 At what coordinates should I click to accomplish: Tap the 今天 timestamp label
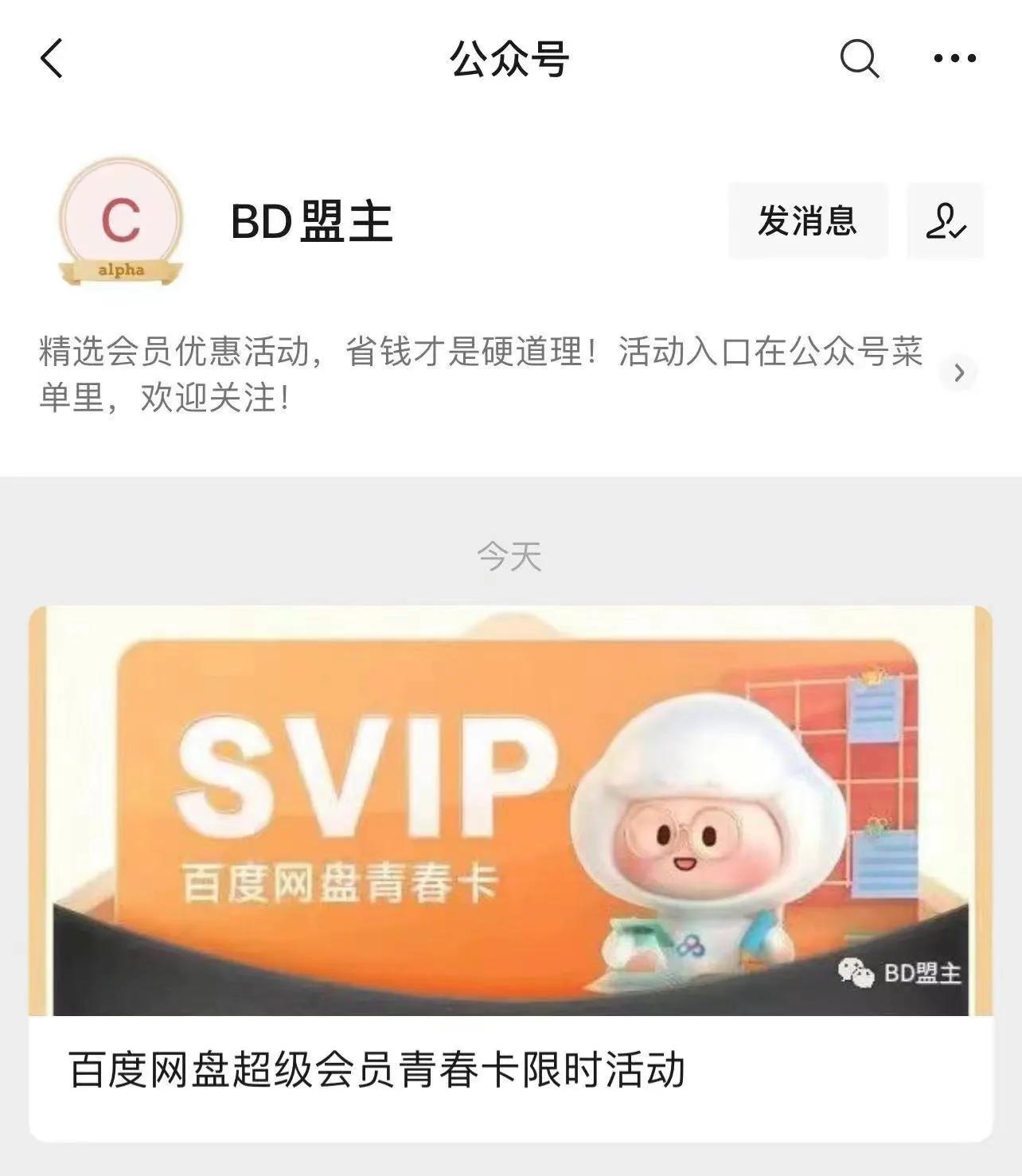(511, 557)
